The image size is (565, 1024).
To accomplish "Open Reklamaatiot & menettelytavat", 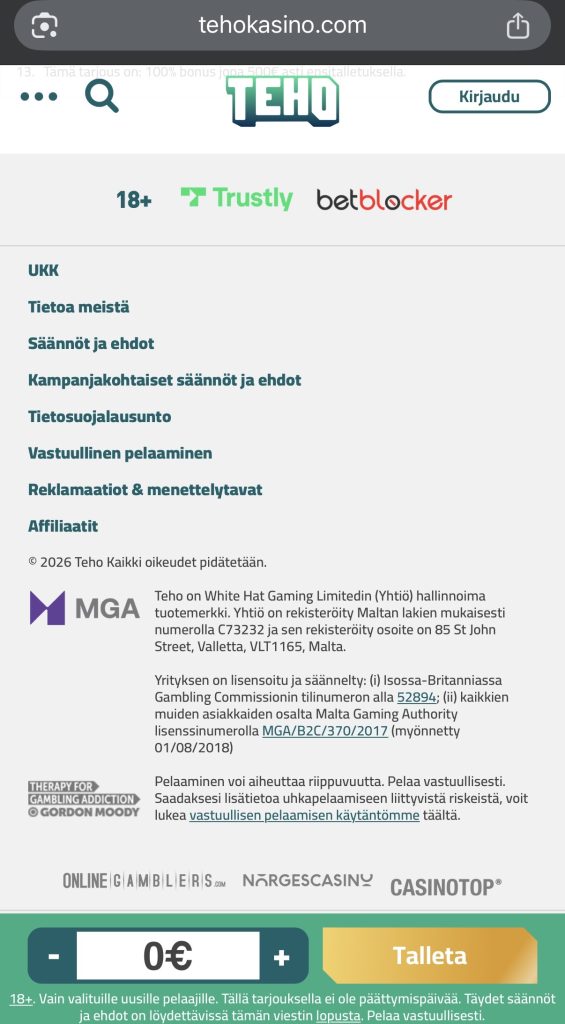I will coord(145,490).
